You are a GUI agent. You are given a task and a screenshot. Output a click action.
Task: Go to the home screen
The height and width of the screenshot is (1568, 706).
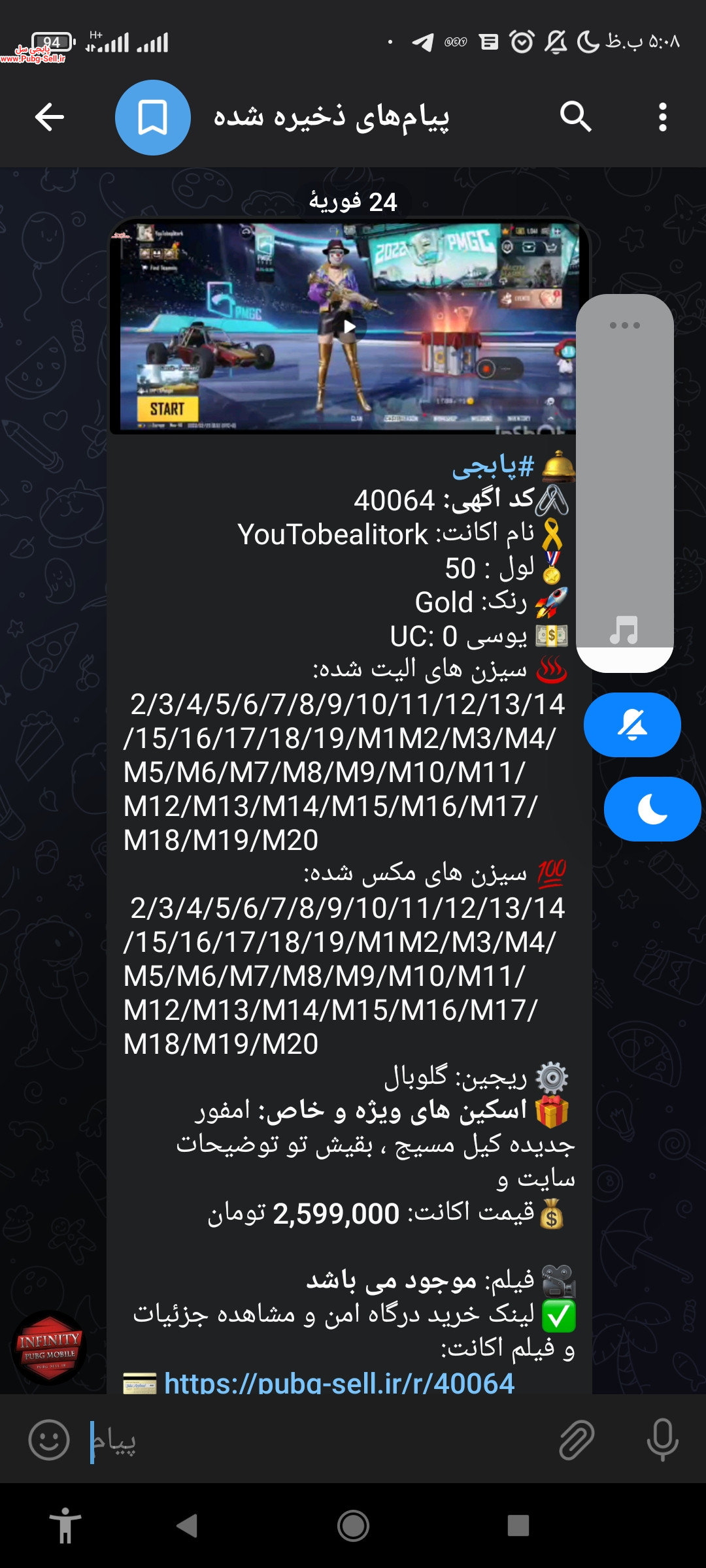pyautogui.click(x=353, y=1526)
